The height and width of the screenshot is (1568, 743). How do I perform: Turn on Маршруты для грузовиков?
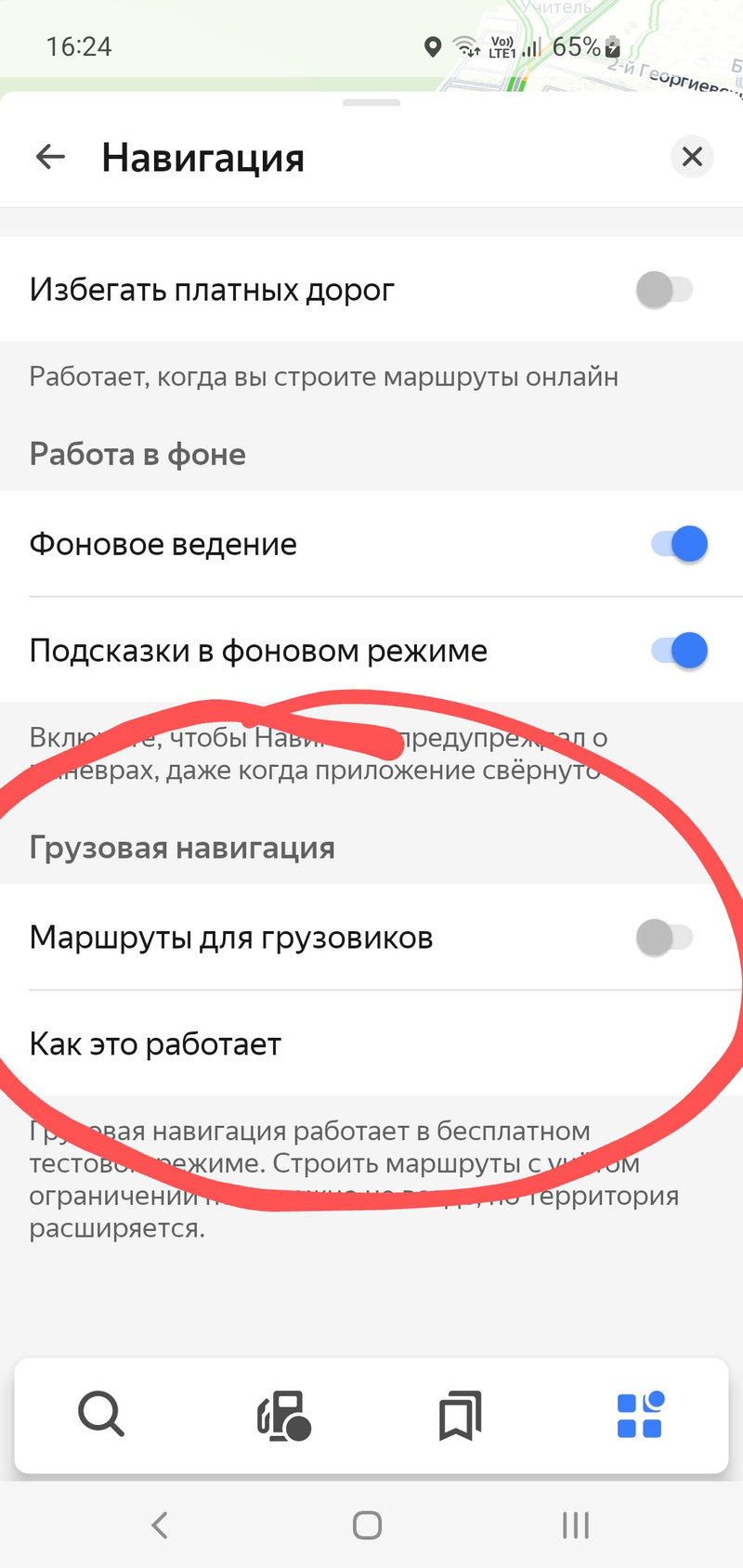[x=665, y=938]
